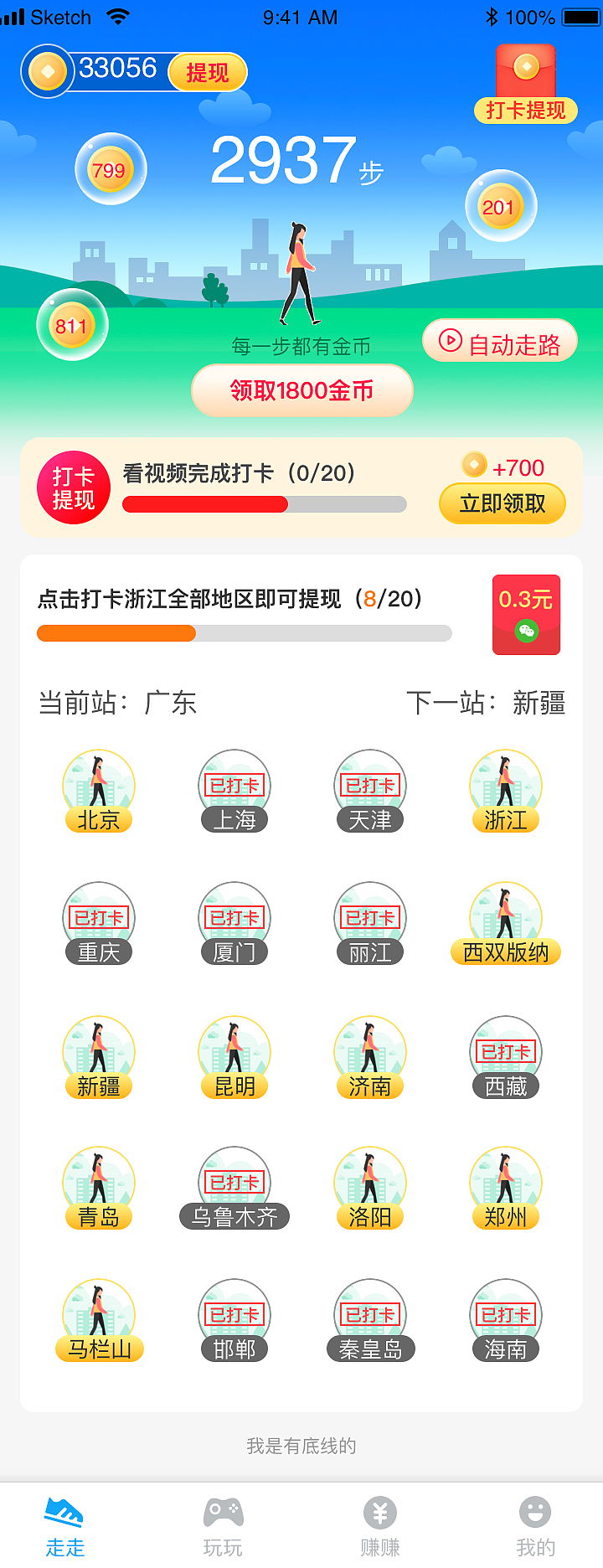603x1568 pixels.
Task: Tap the coin bubble showing 799
Action: coord(110,168)
